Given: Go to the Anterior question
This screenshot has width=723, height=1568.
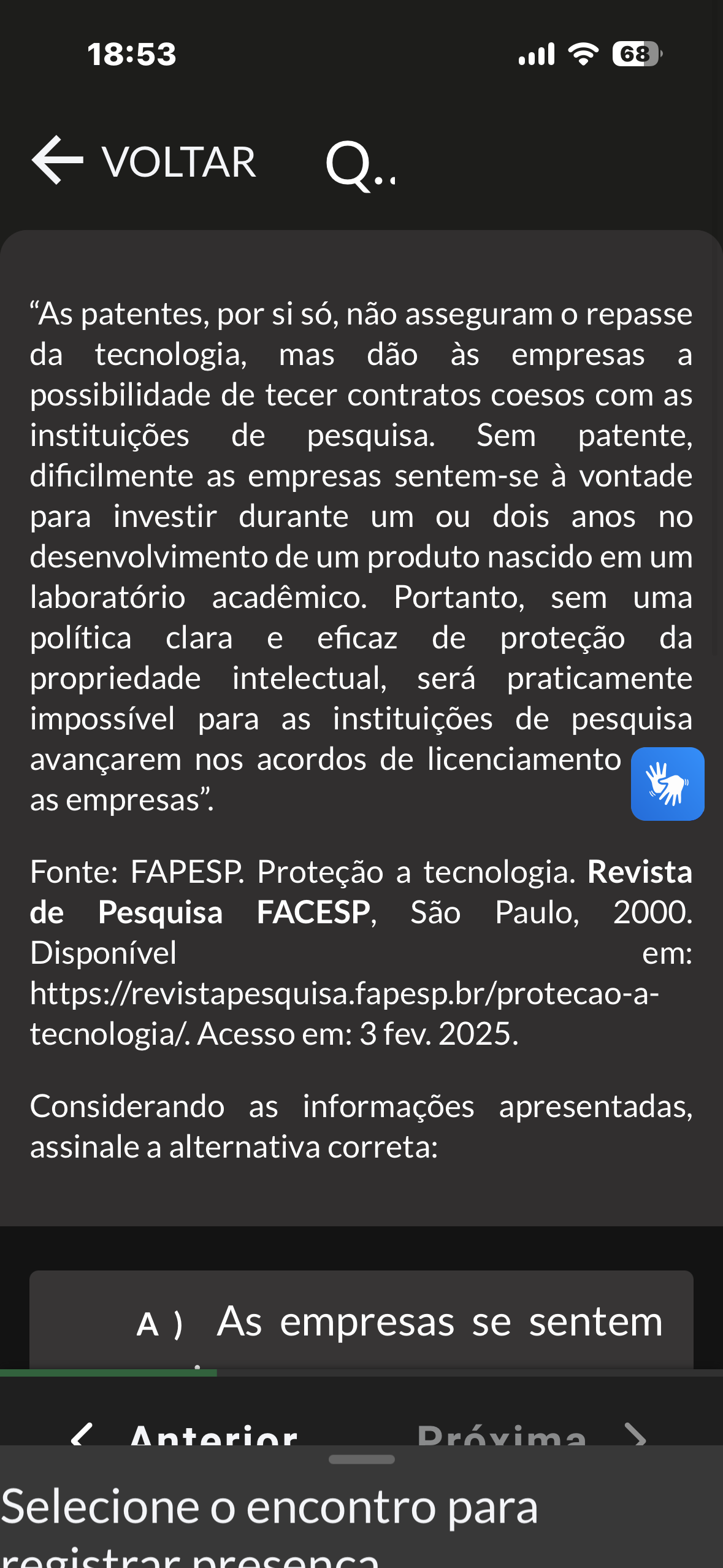Looking at the screenshot, I should (184, 1433).
